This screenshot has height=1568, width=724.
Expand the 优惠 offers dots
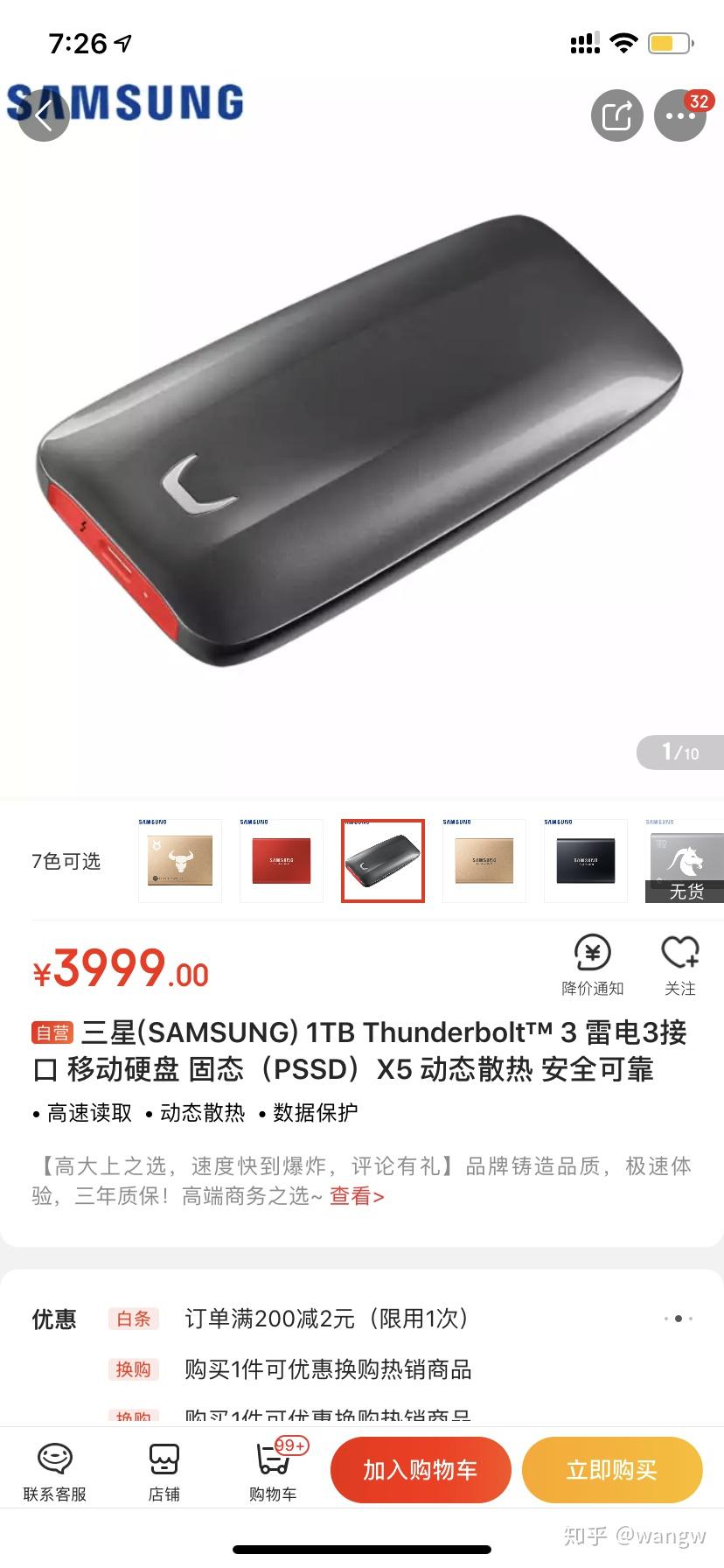pos(678,1319)
